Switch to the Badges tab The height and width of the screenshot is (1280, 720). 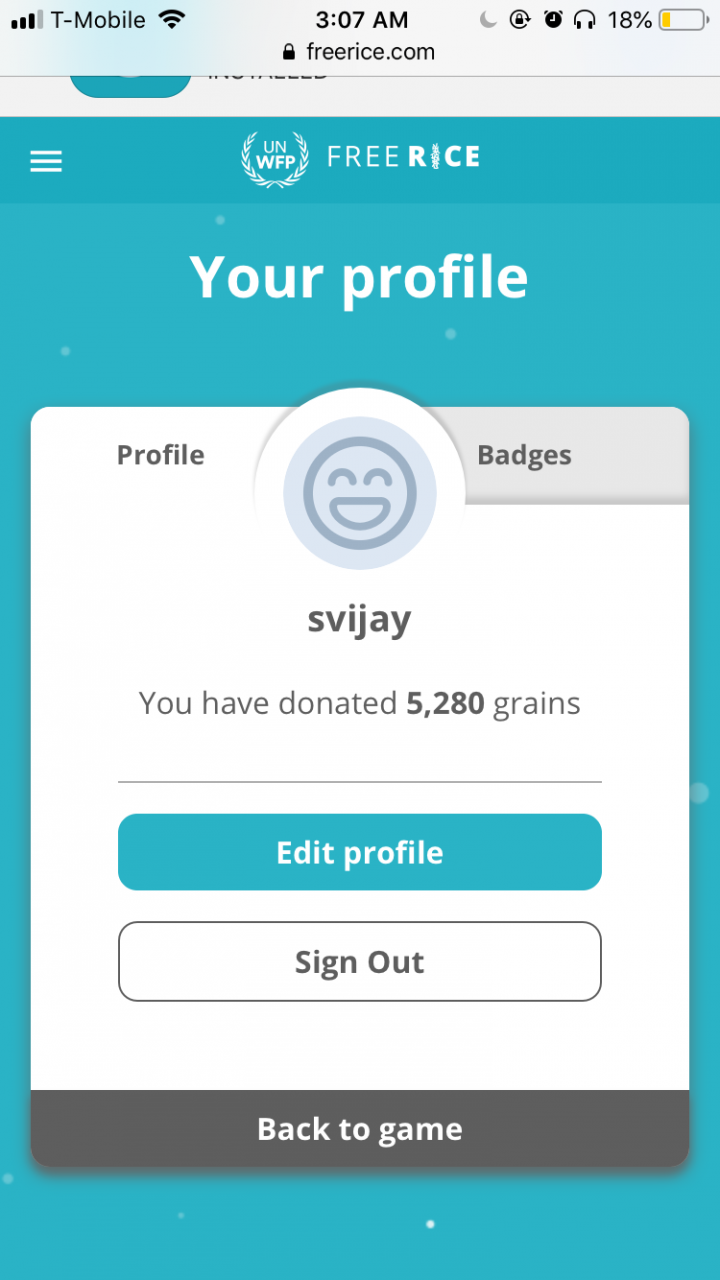pyautogui.click(x=524, y=455)
